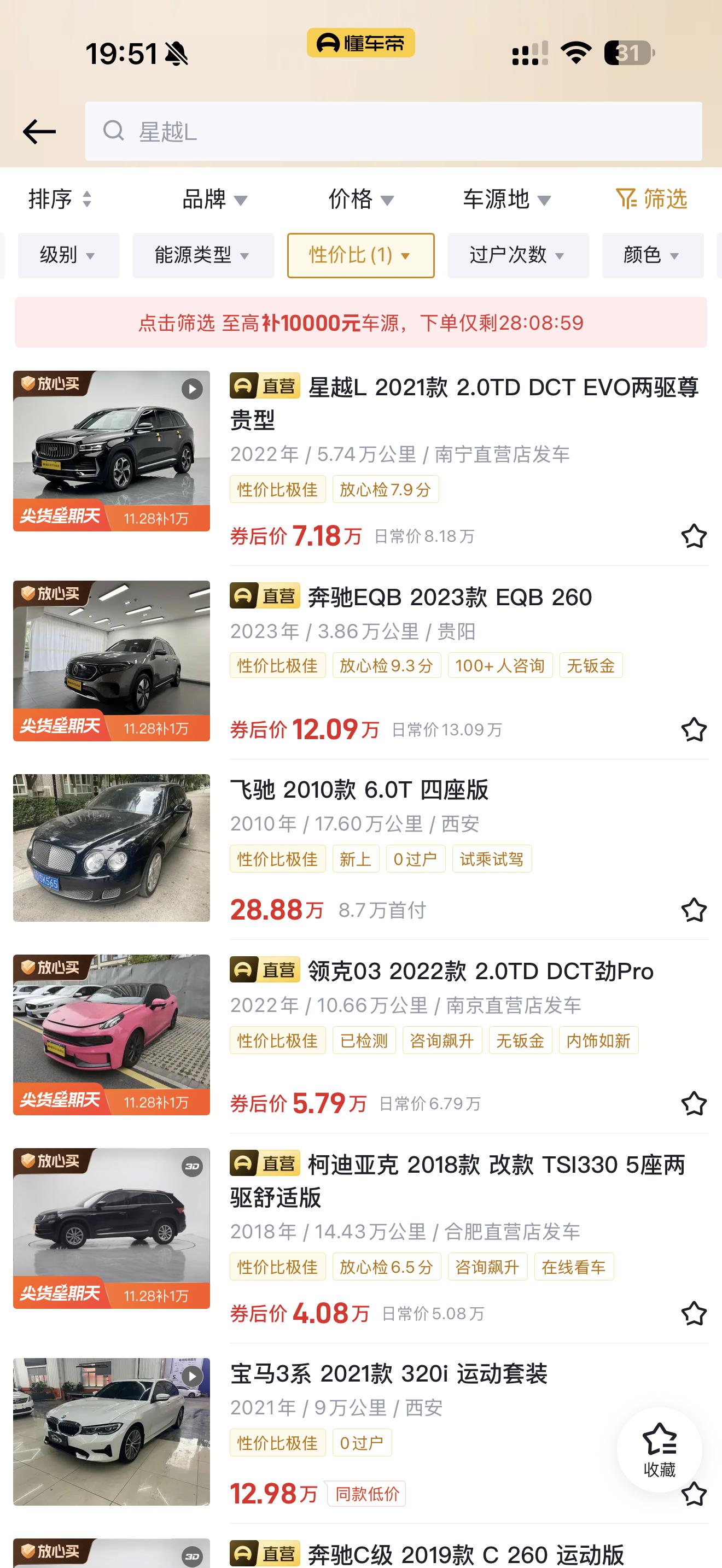Star the 领克03 2022款 listing
This screenshot has width=722, height=1568.
(694, 1103)
